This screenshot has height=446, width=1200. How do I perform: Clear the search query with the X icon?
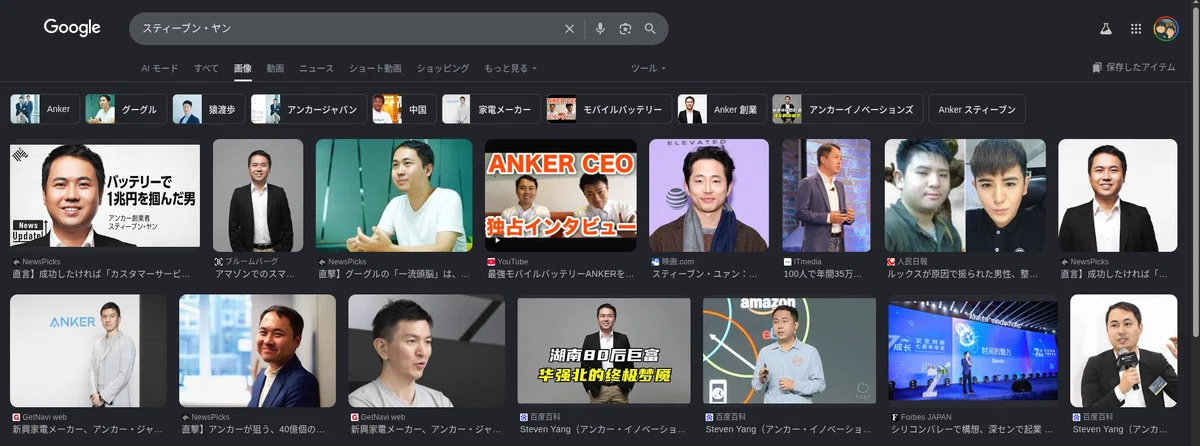[569, 29]
